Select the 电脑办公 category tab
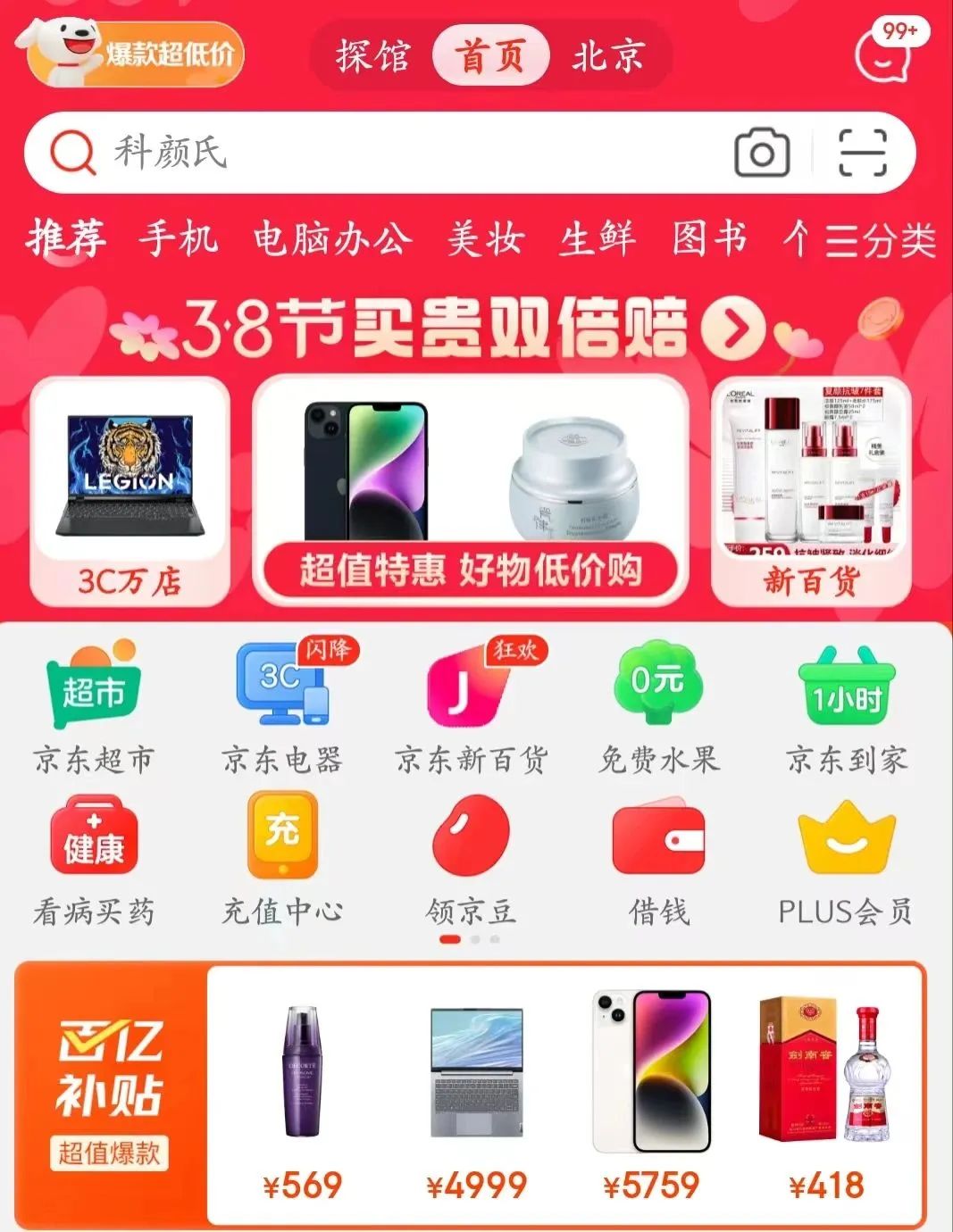This screenshot has width=953, height=1232. 332,239
